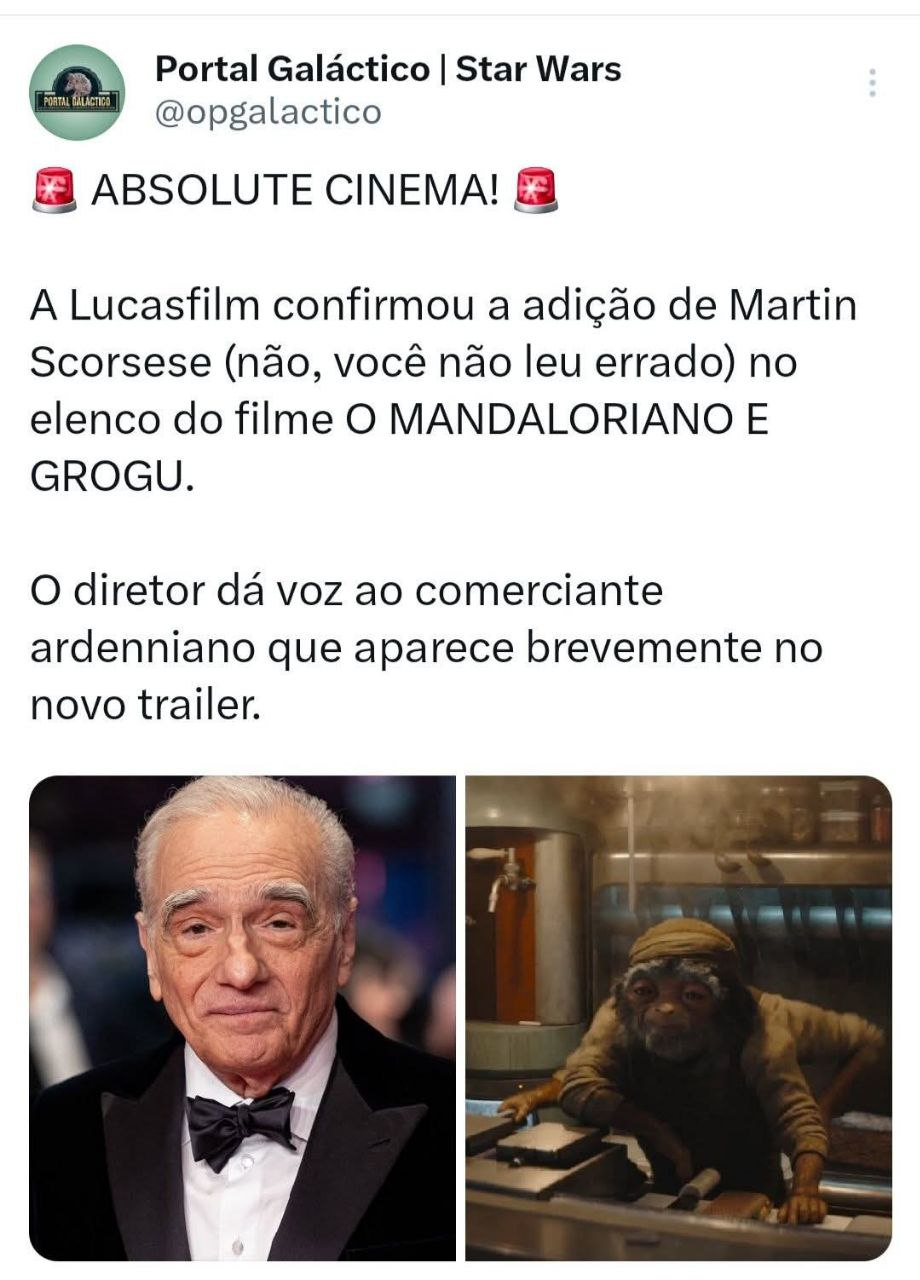The width and height of the screenshot is (920, 1280).
Task: Open the right photo of the alien merchant
Action: (678, 1017)
